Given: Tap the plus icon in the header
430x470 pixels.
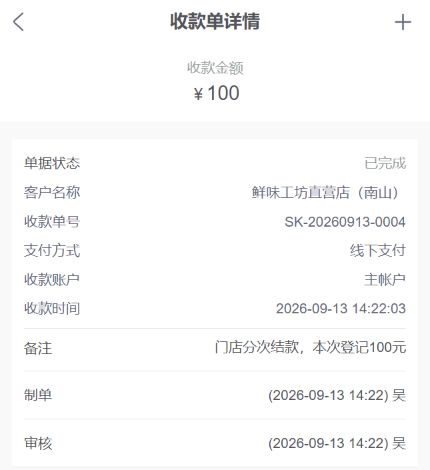Looking at the screenshot, I should 403,22.
